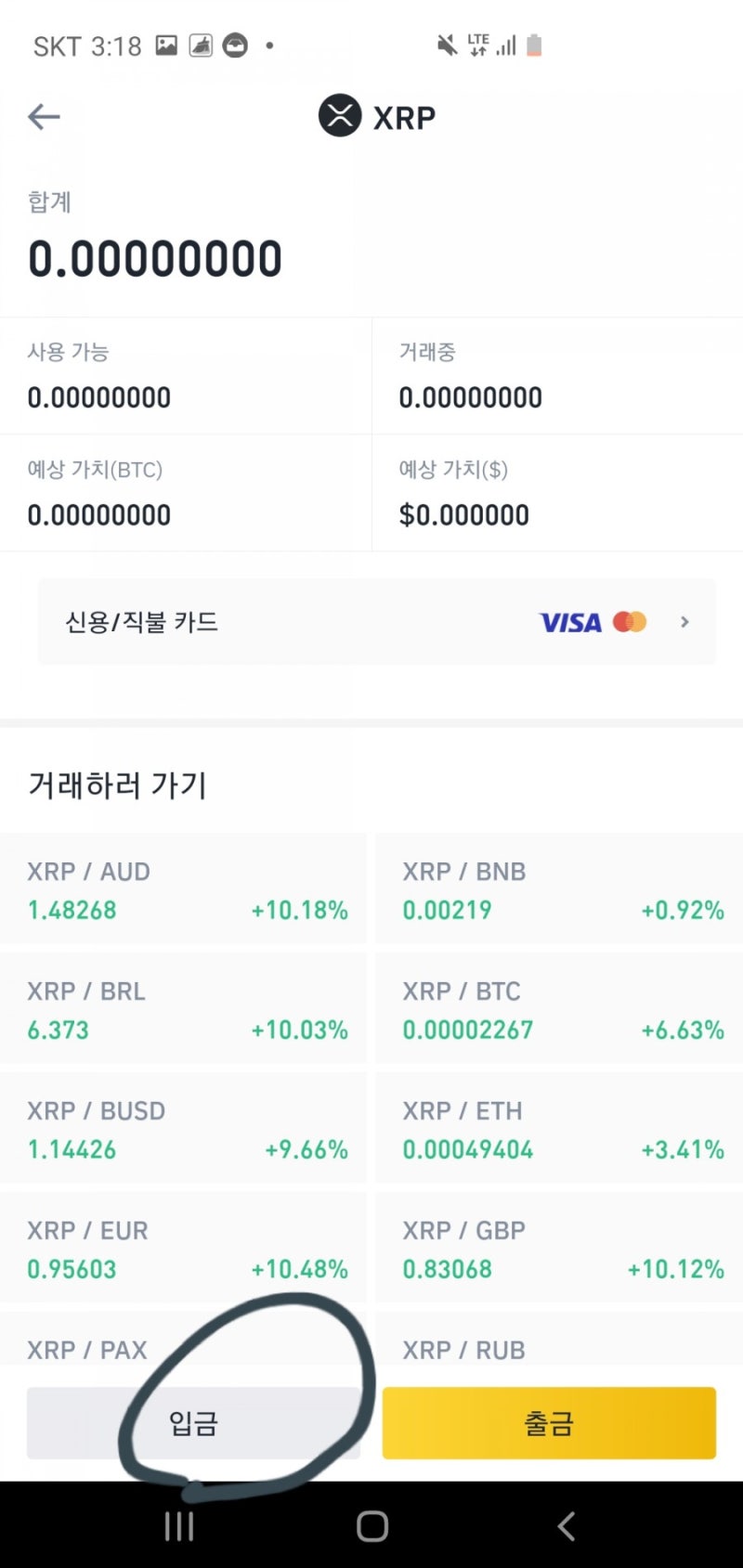View the XRP / EUR trading pair
This screenshot has width=743, height=1568.
183,1248
